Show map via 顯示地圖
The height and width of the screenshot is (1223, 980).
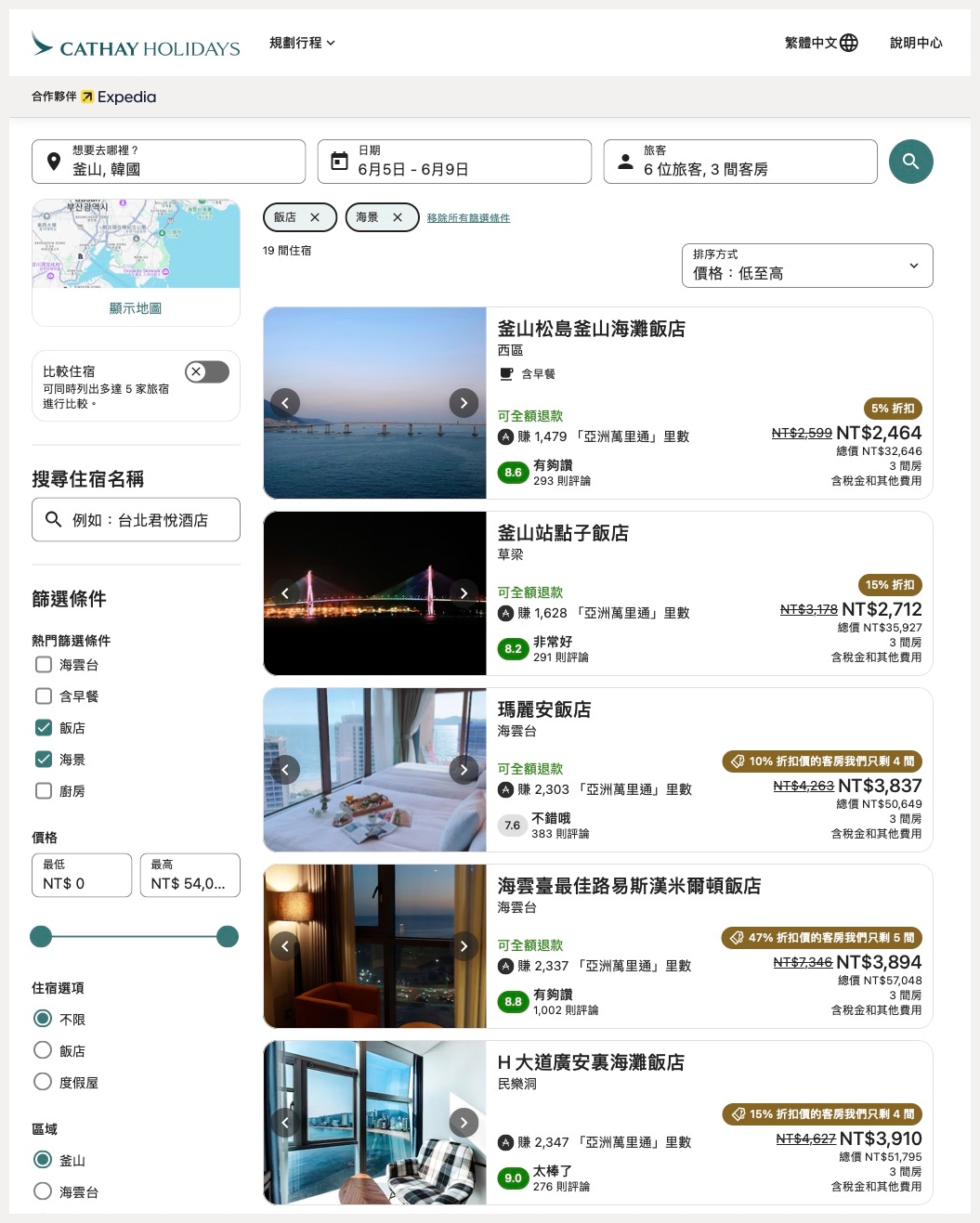(136, 308)
